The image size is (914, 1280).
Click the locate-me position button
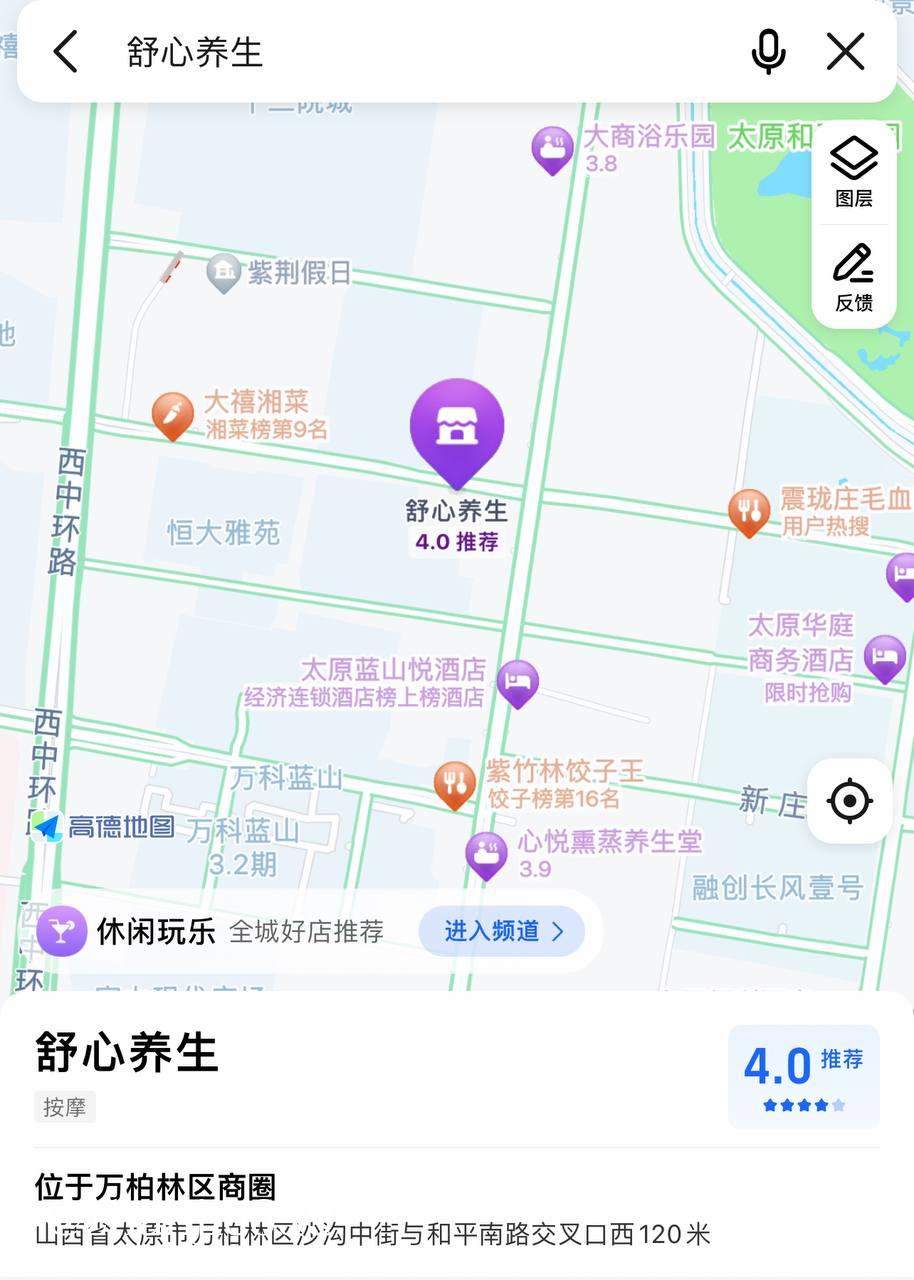click(x=849, y=800)
